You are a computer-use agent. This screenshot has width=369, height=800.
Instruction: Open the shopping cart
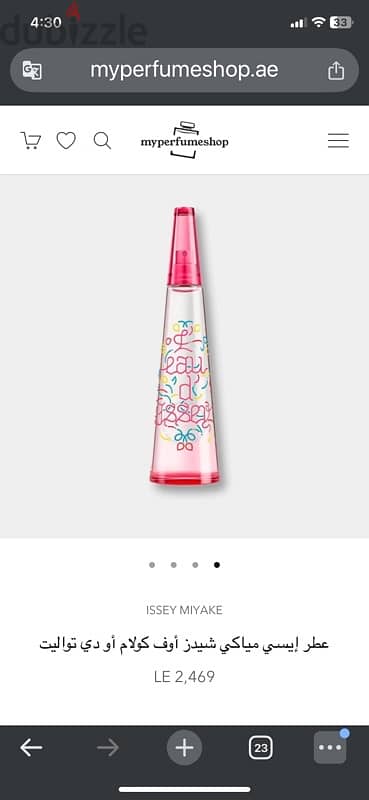click(x=30, y=140)
